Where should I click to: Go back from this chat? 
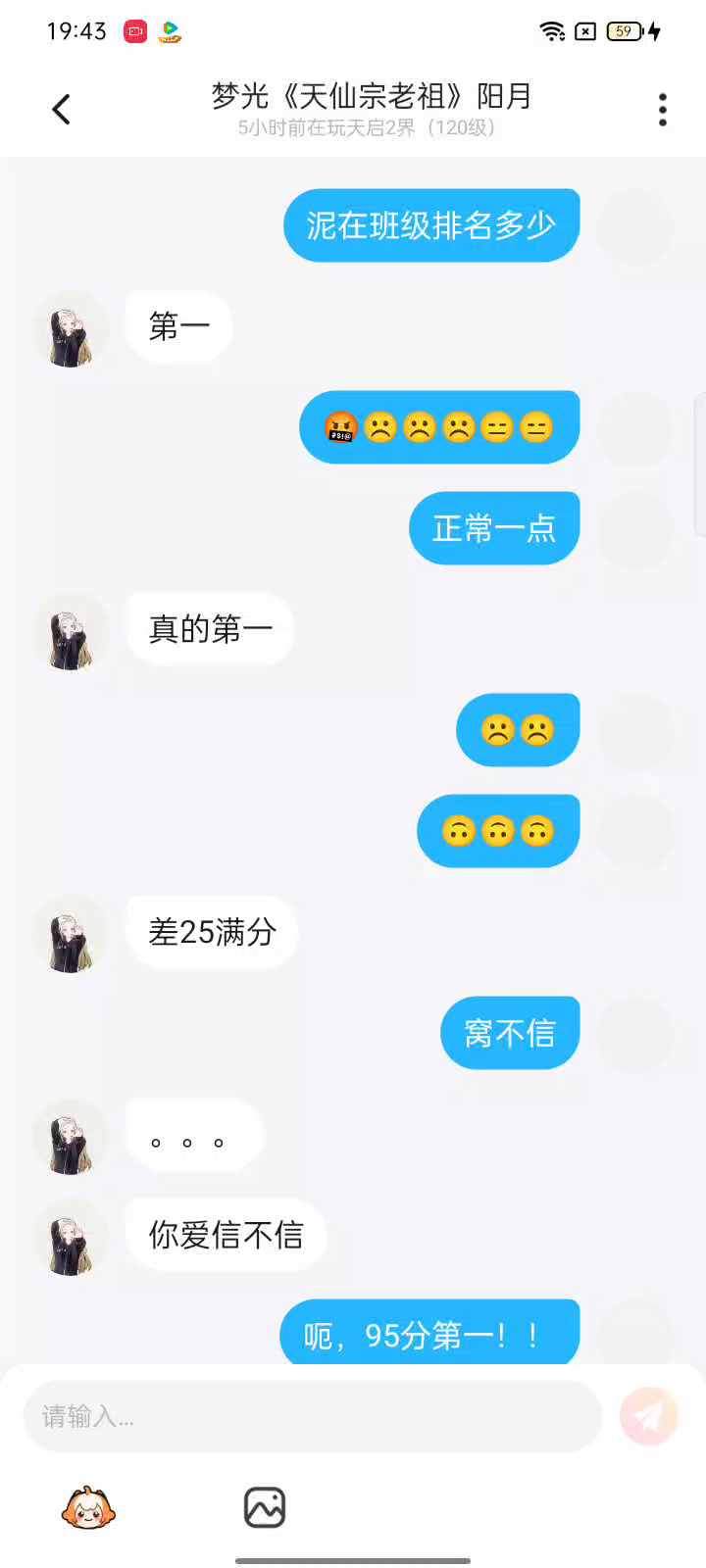point(62,109)
